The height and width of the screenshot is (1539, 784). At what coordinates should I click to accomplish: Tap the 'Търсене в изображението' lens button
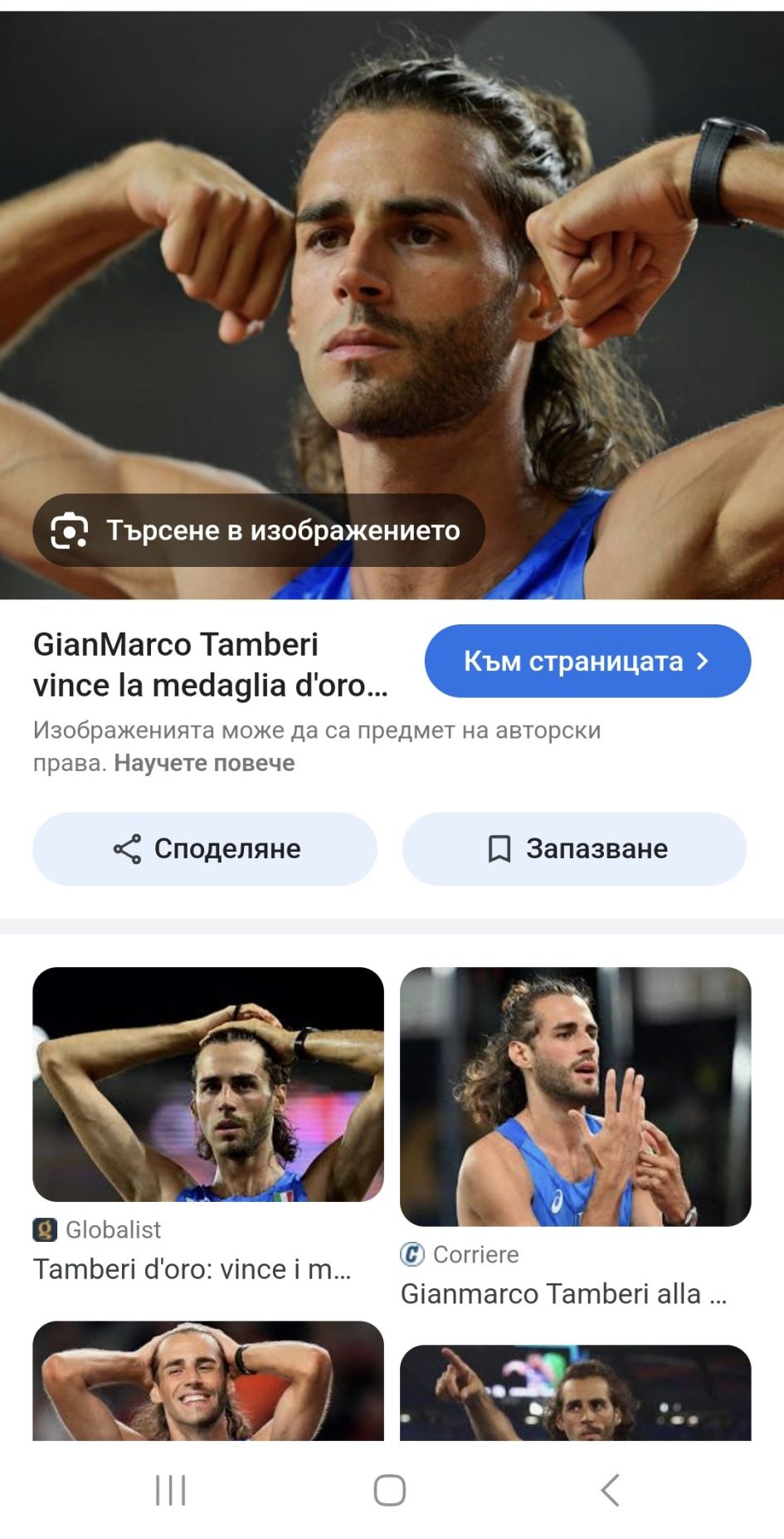[258, 530]
